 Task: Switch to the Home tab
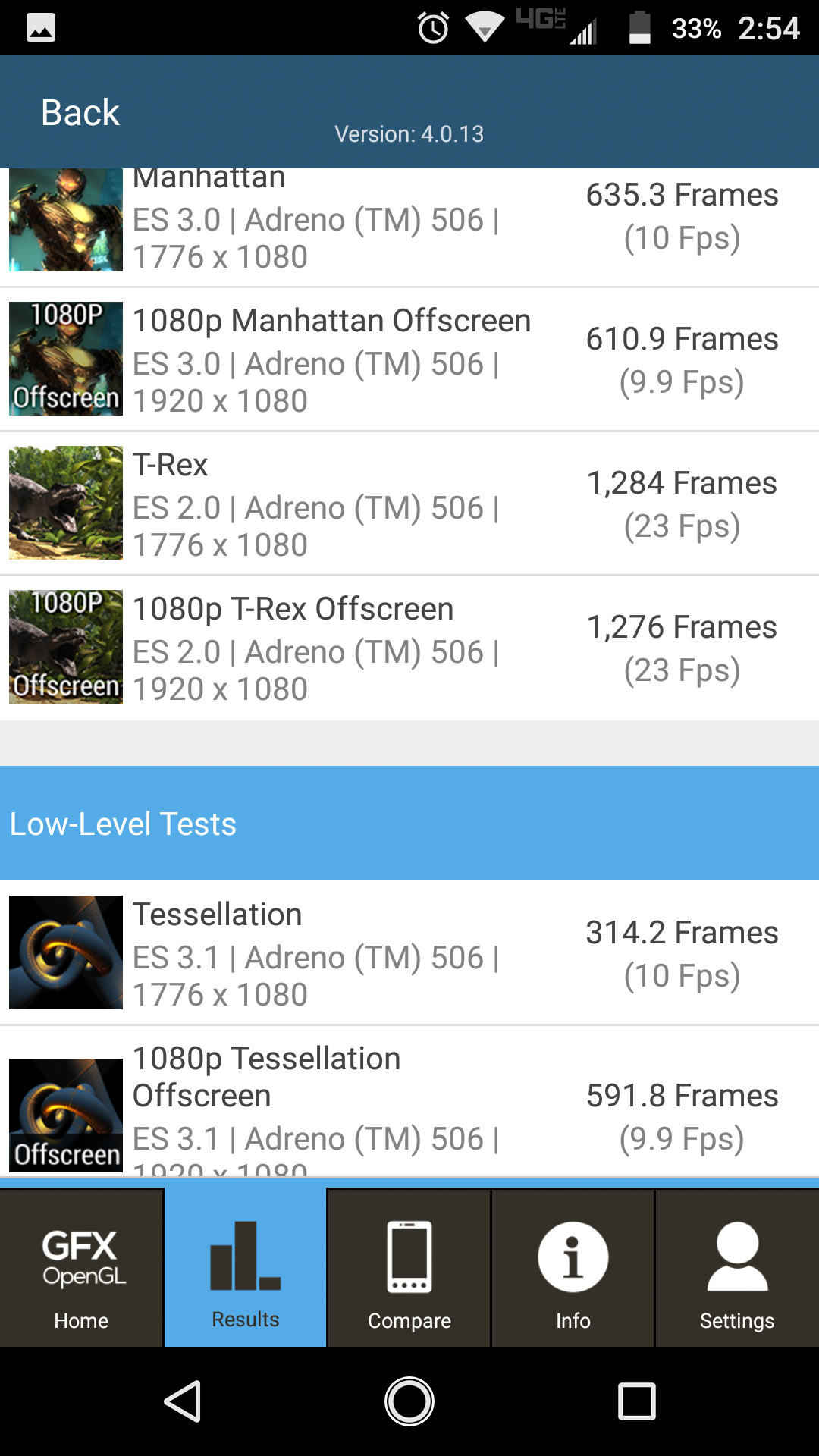pyautogui.click(x=81, y=1268)
